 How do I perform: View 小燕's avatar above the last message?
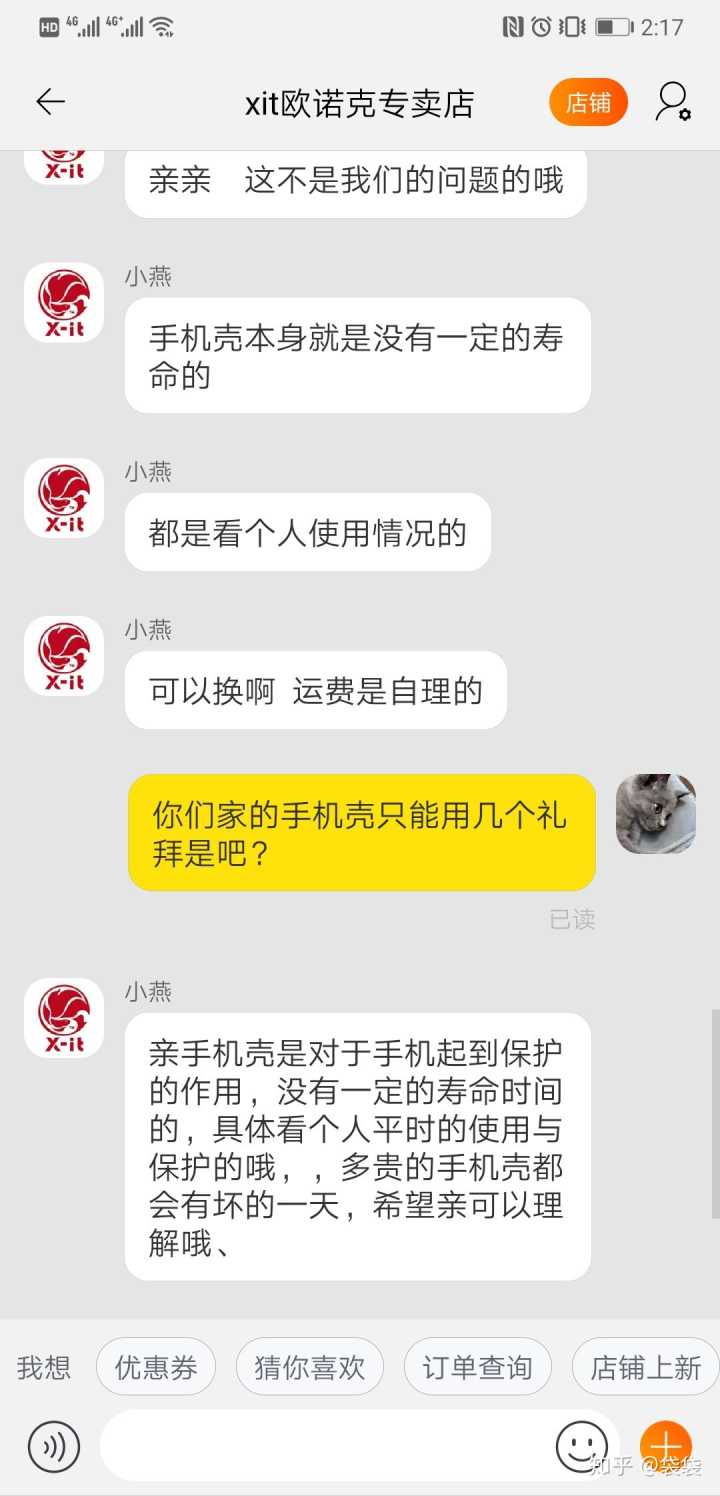pos(64,1018)
